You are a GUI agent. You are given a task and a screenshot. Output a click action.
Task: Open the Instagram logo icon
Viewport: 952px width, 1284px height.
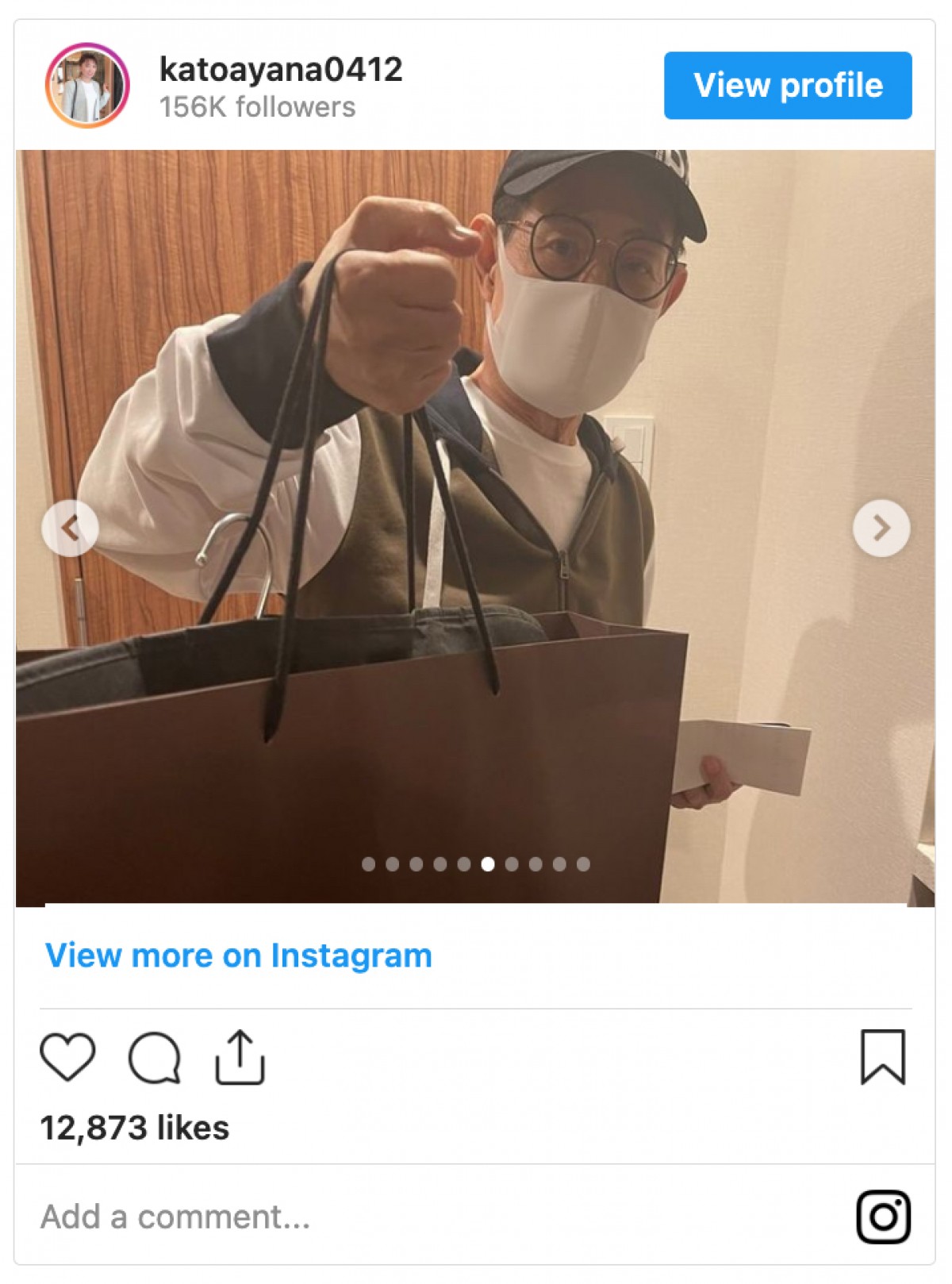point(883,1217)
